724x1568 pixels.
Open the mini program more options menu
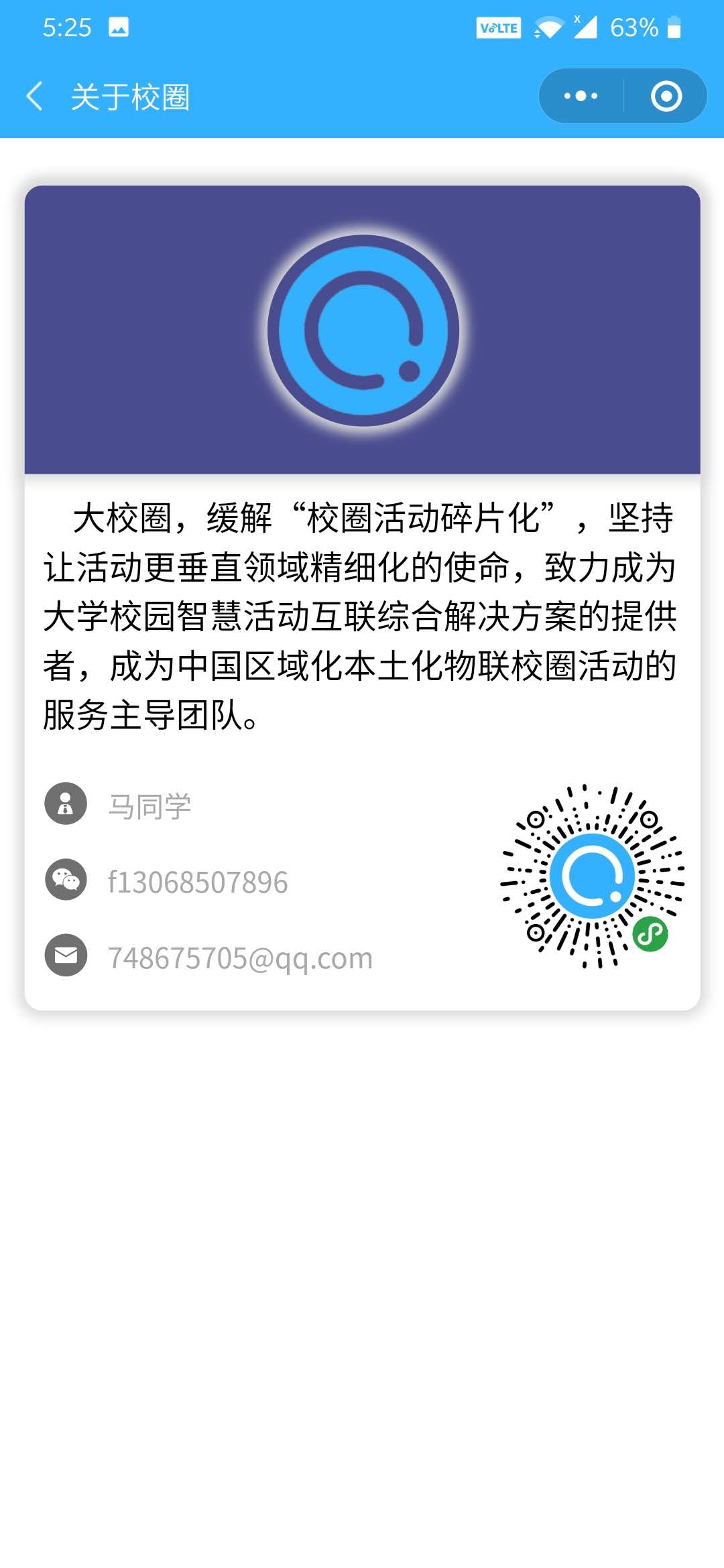click(581, 96)
